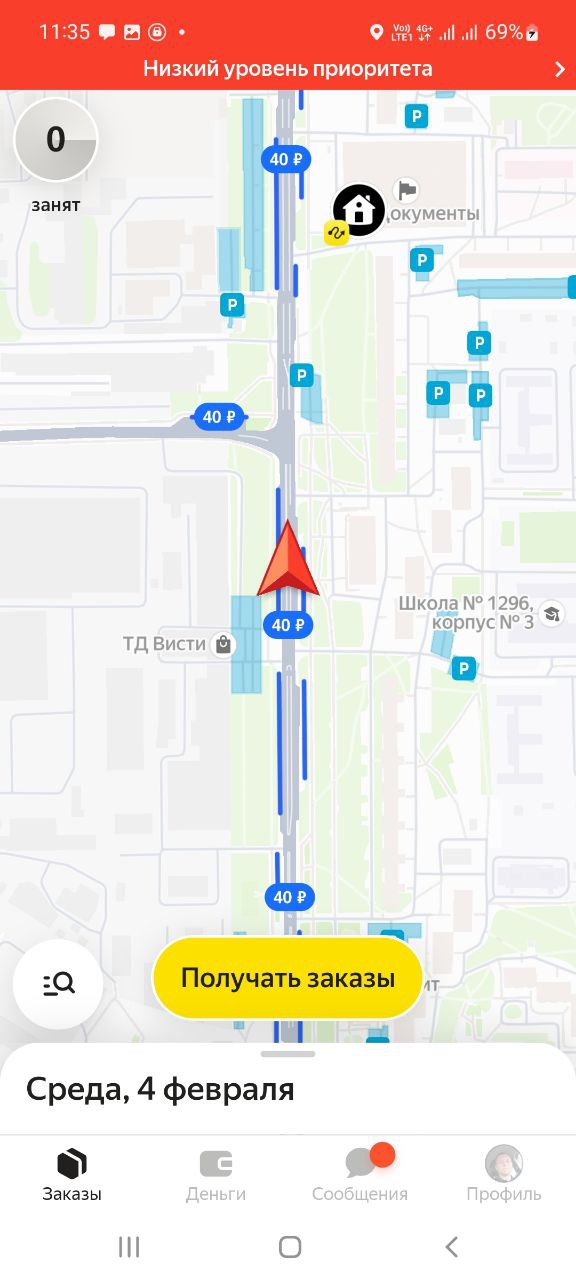Viewport: 576px width, 1280px height.
Task: Switch to the Деньги tab
Action: pos(216,1175)
